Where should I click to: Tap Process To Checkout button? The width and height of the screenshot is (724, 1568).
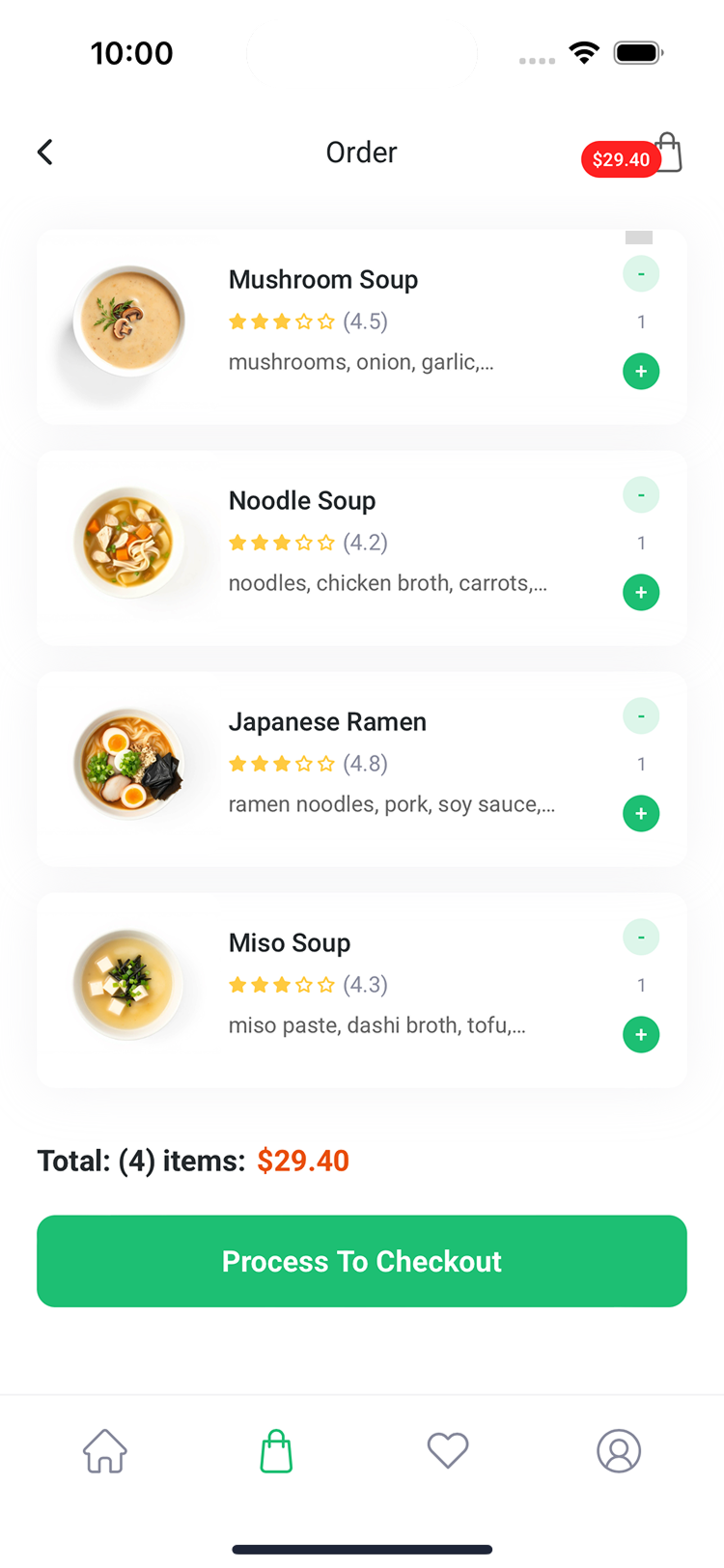[x=362, y=1261]
